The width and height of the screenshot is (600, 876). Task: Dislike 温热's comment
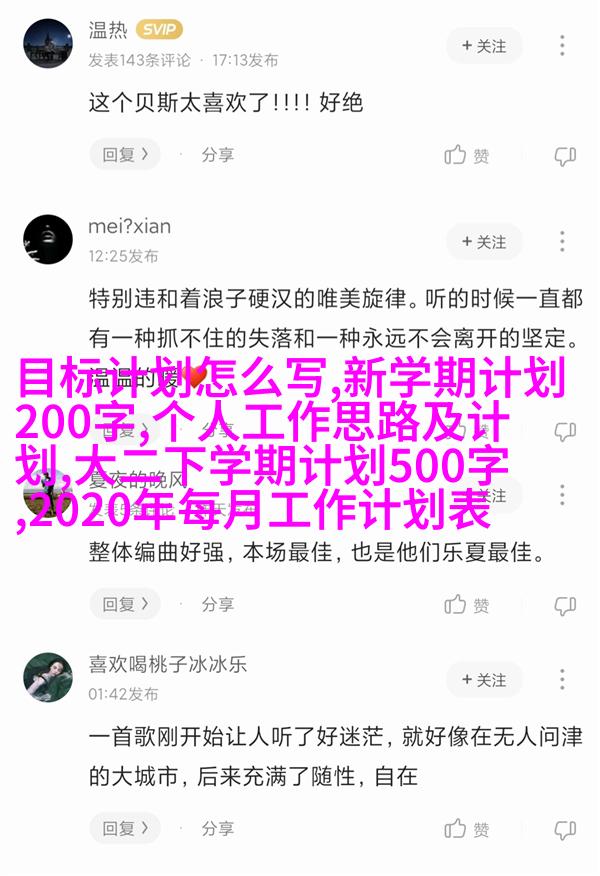(565, 156)
